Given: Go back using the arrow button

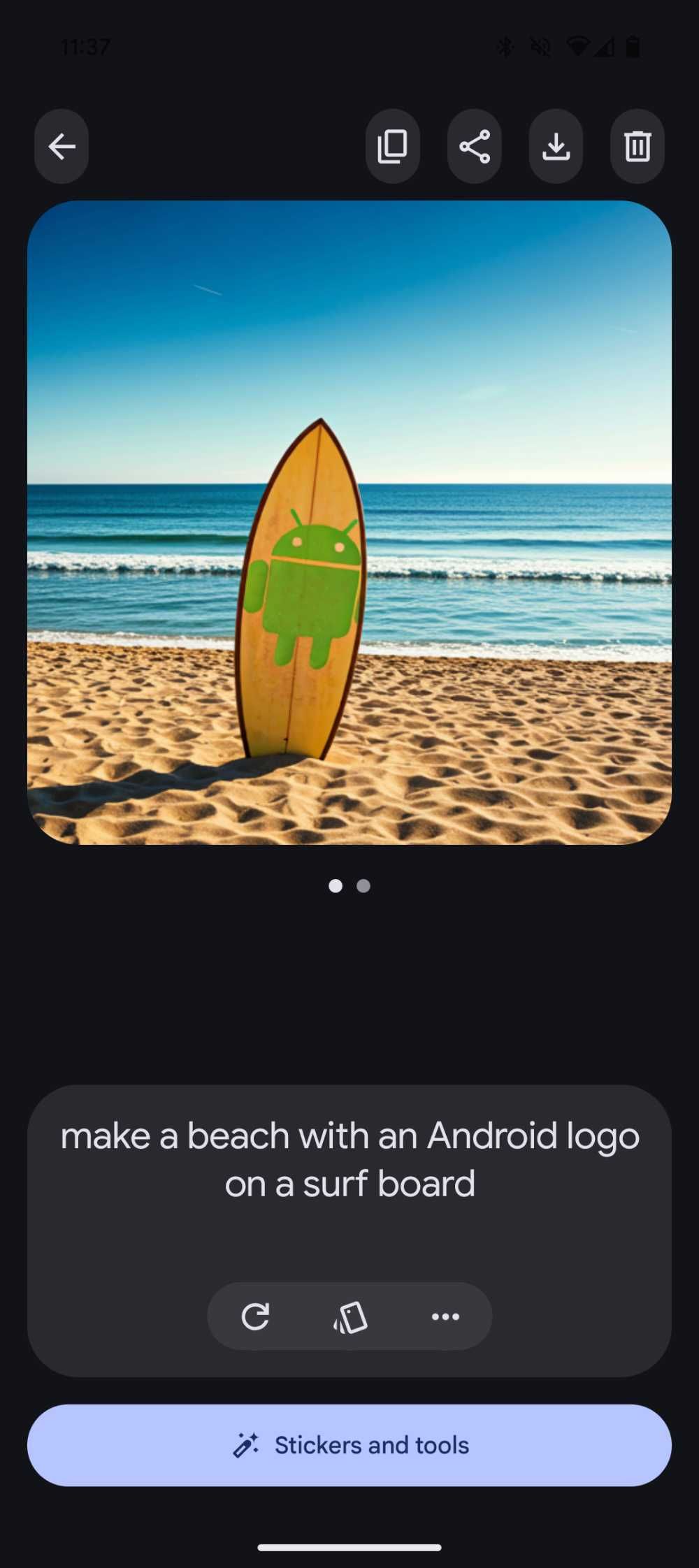Looking at the screenshot, I should coord(62,147).
